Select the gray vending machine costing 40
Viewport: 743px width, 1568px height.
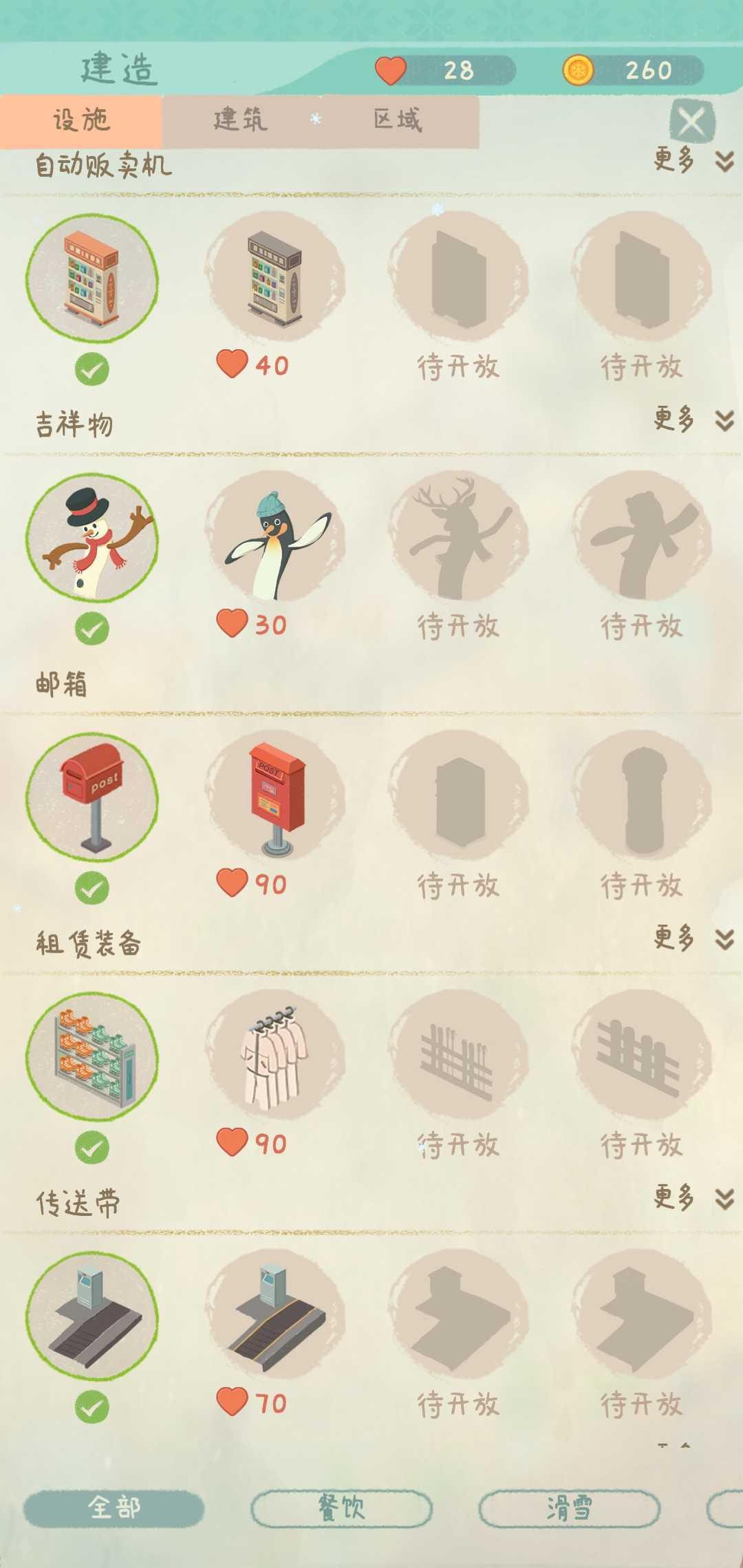[x=274, y=279]
